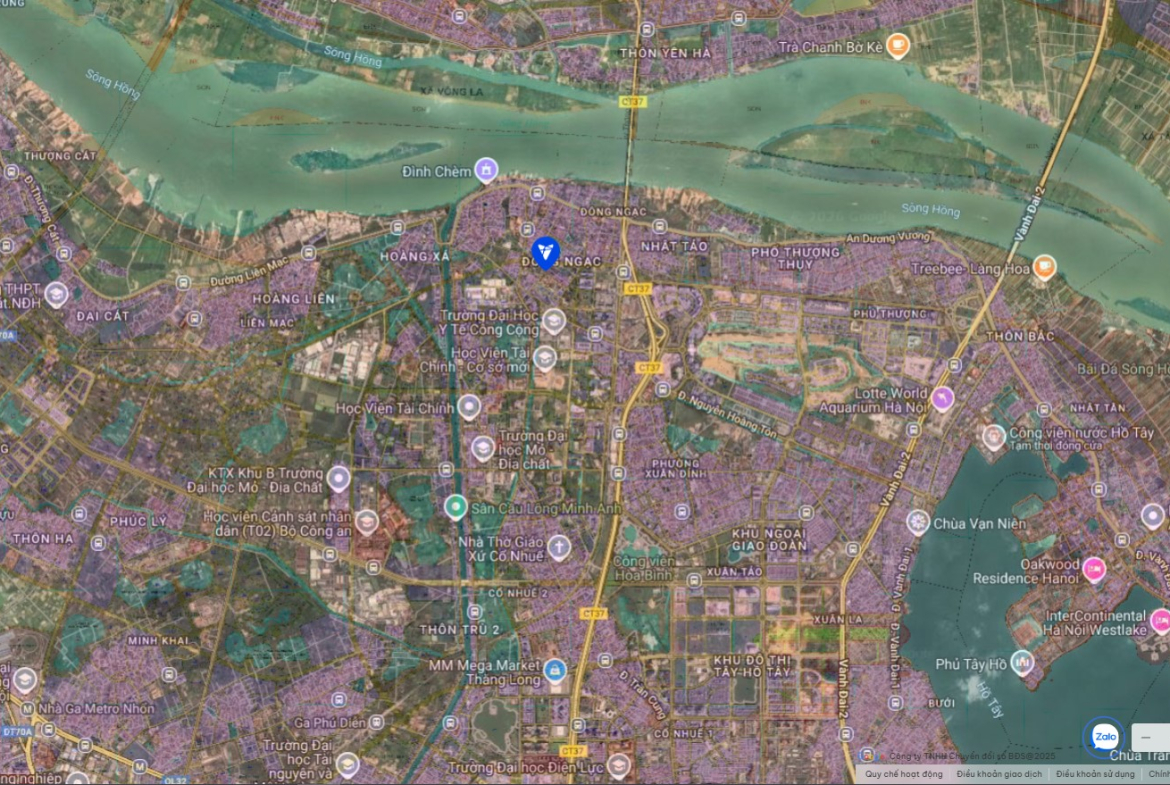
Task: Select the Chùa Vạn Niên marker
Action: coord(918,522)
